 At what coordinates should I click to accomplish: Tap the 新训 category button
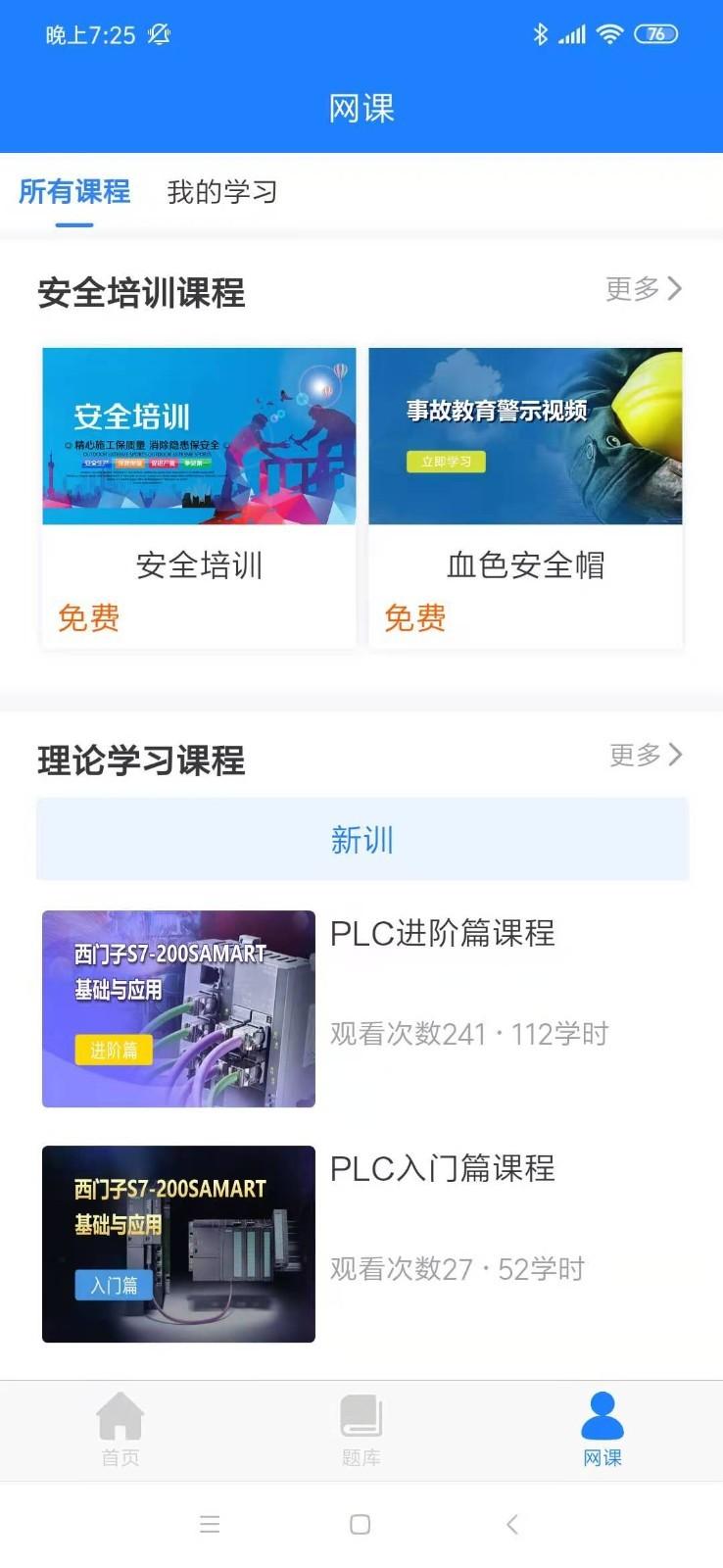tap(361, 839)
